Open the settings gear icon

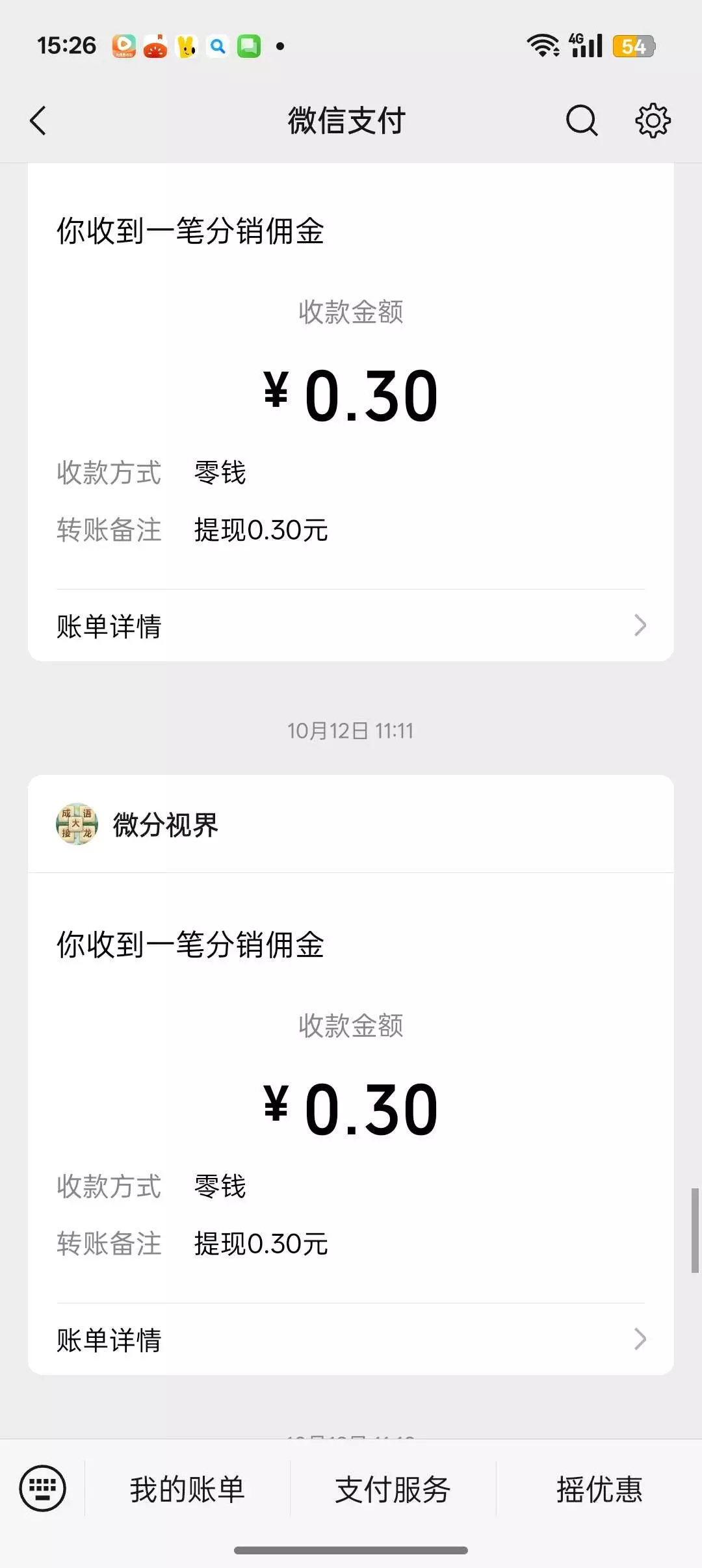pos(653,121)
